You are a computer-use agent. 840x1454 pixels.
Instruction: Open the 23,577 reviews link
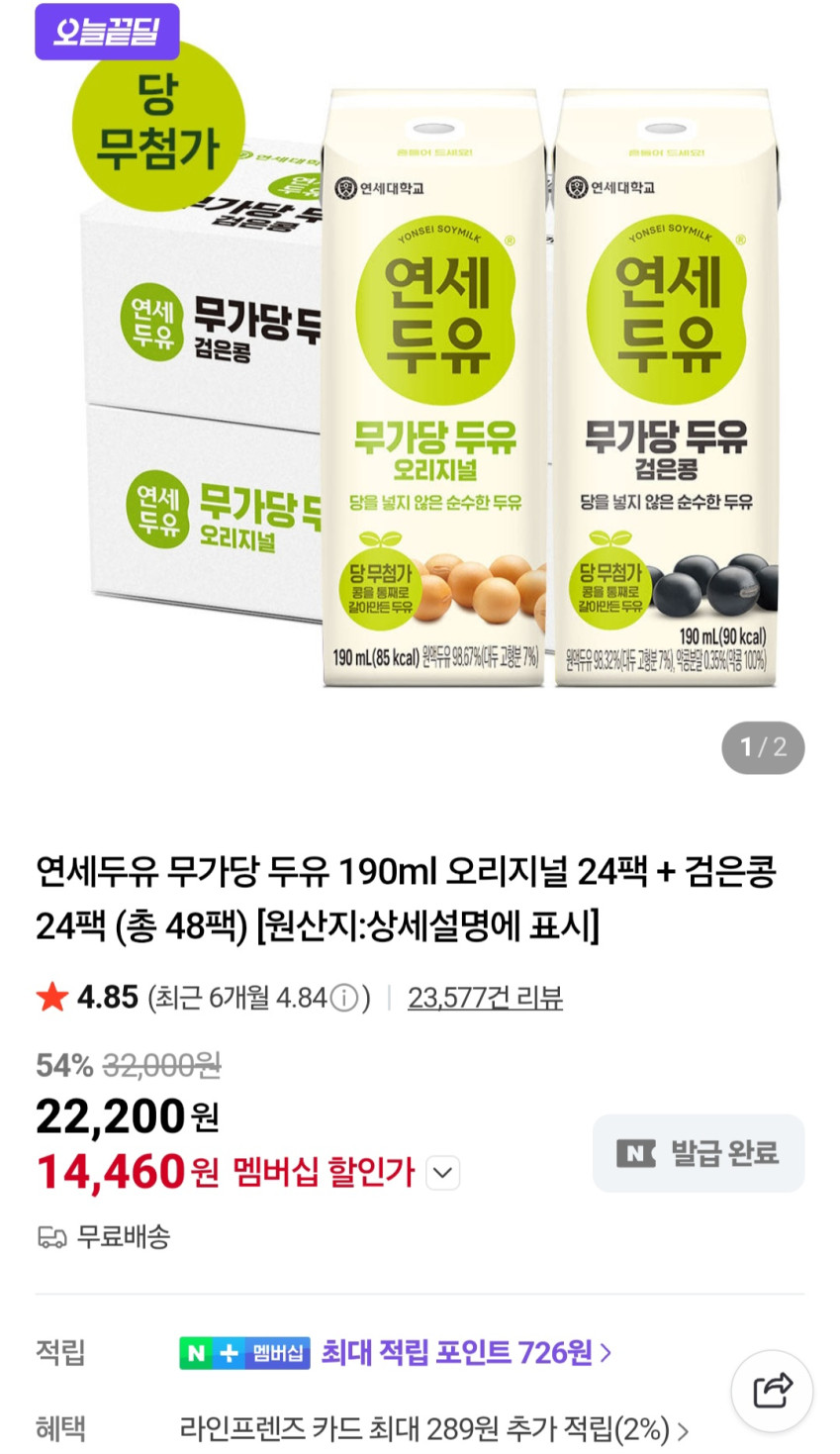(485, 997)
